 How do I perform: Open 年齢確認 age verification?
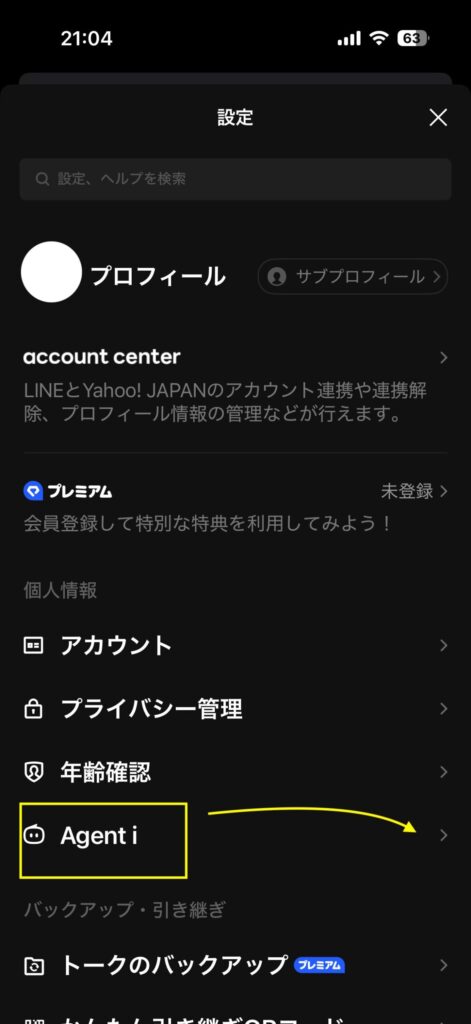pos(235,772)
